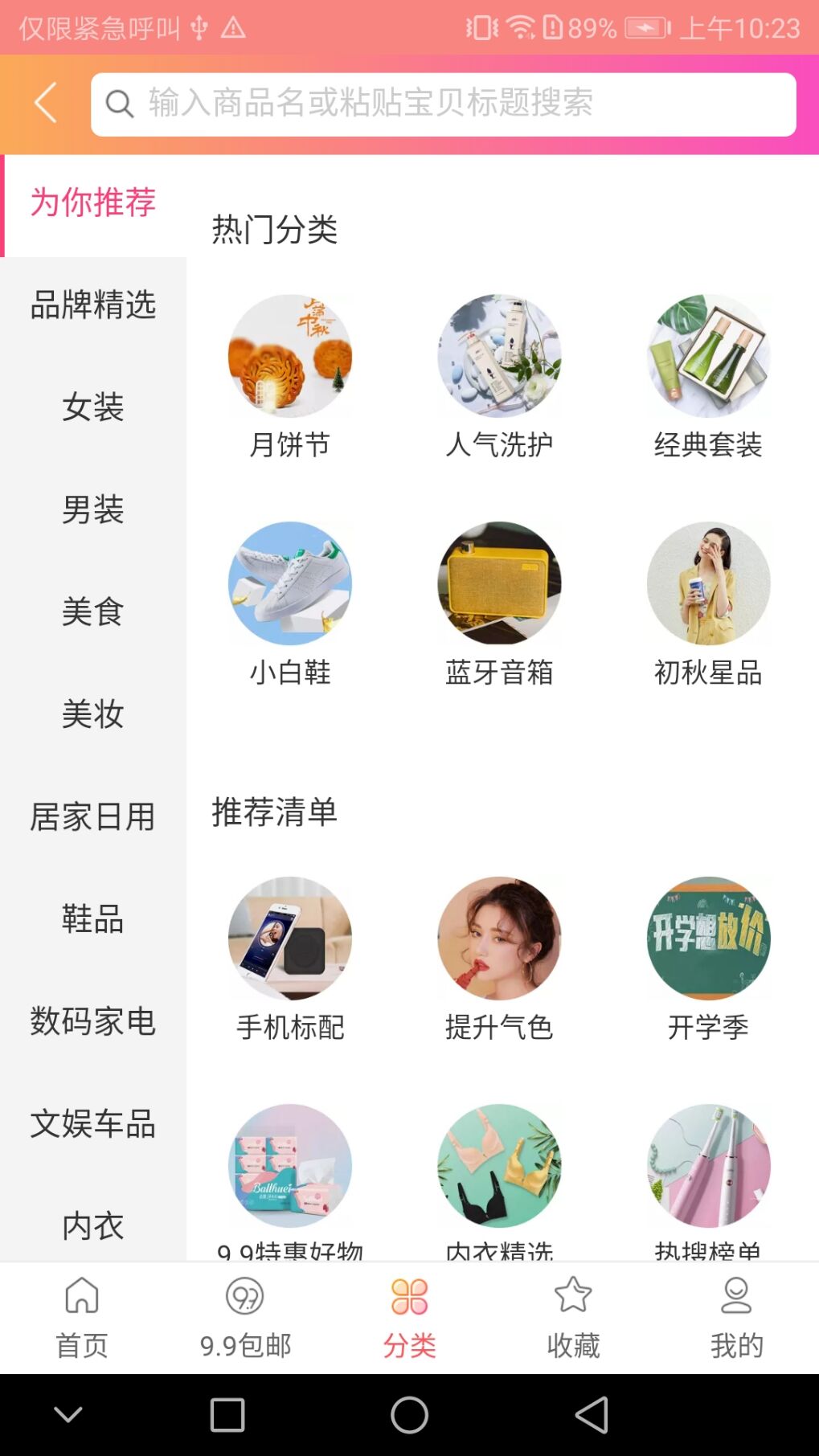Go to the 我的 tab
The width and height of the screenshot is (819, 1456).
736,1318
